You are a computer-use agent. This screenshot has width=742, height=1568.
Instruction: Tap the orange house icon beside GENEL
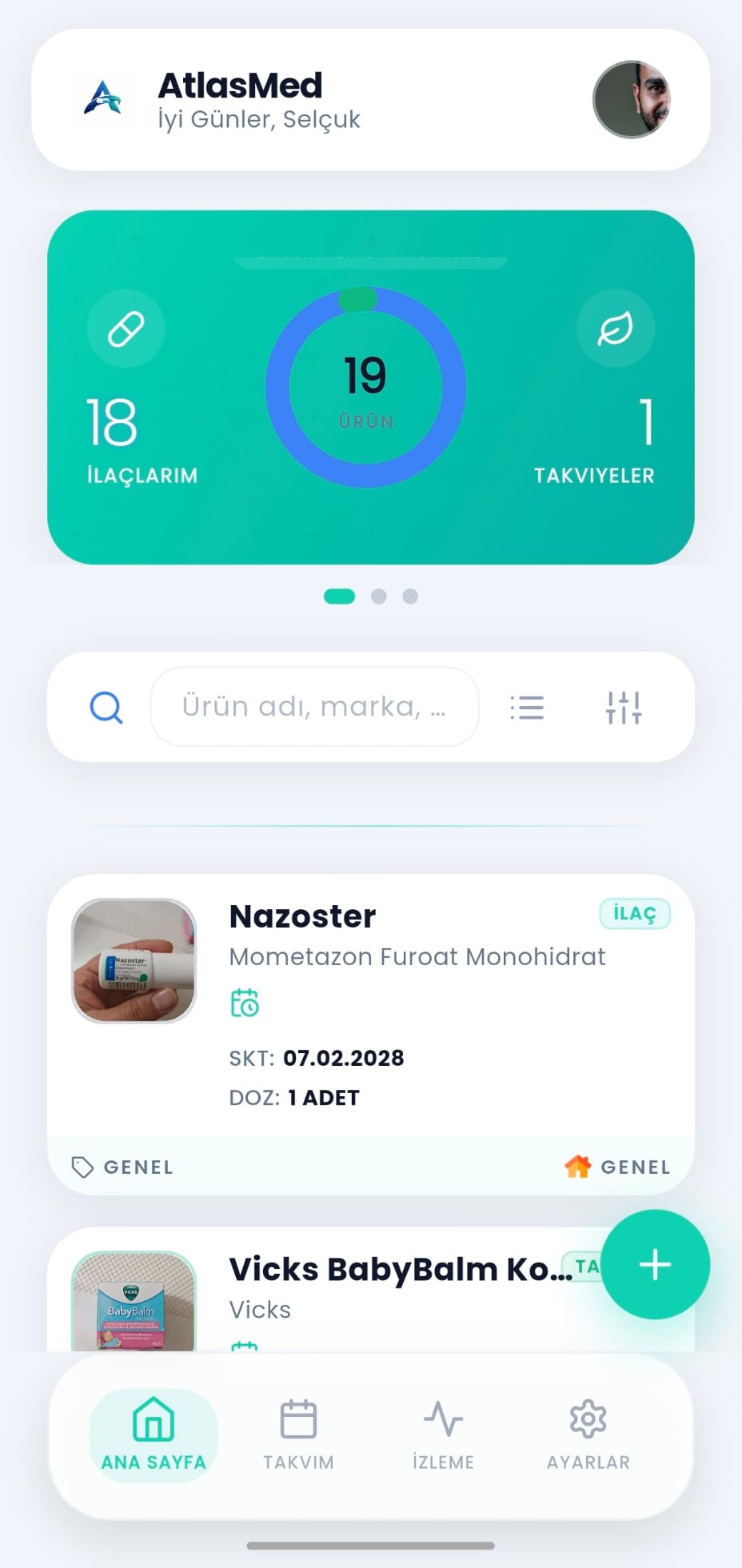pos(577,1167)
